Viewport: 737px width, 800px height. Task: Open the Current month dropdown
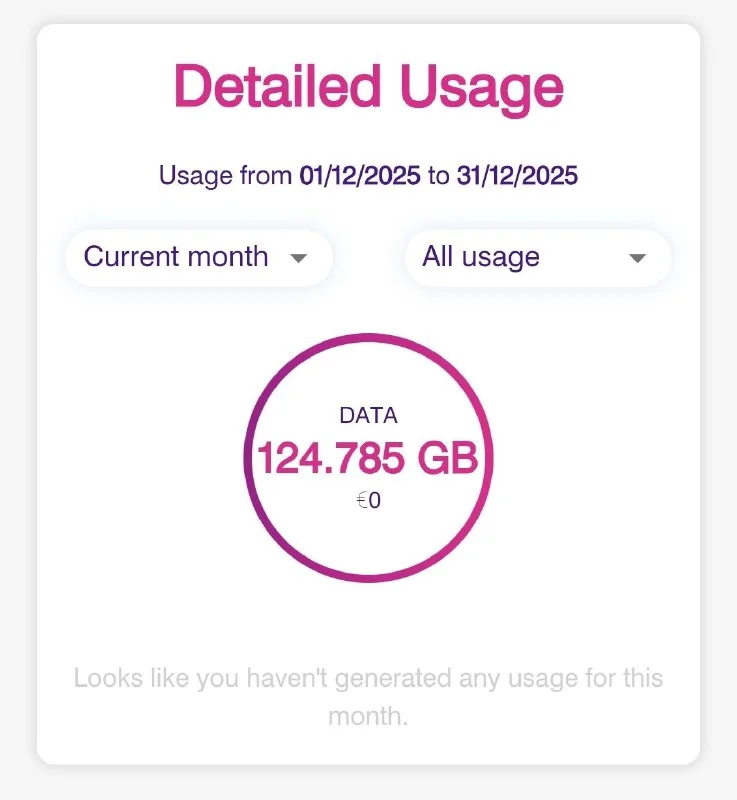pyautogui.click(x=198, y=258)
